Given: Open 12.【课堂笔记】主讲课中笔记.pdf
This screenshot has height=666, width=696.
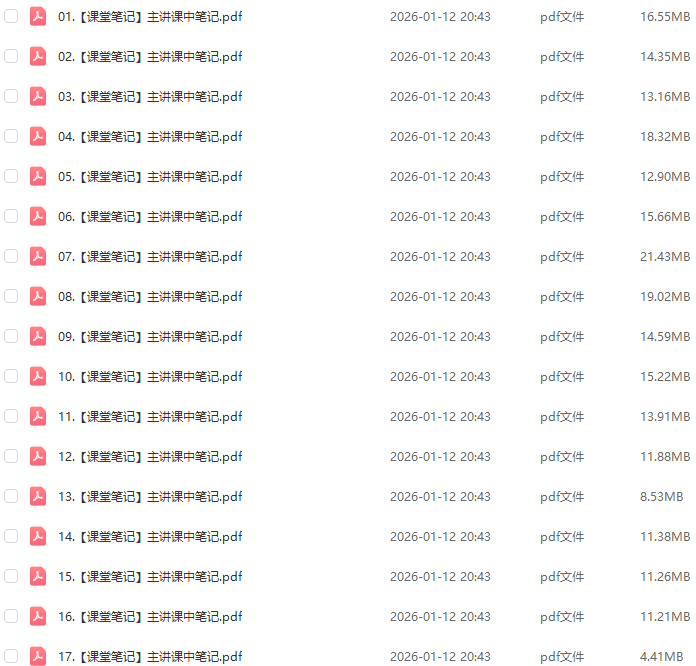Looking at the screenshot, I should pos(150,457).
